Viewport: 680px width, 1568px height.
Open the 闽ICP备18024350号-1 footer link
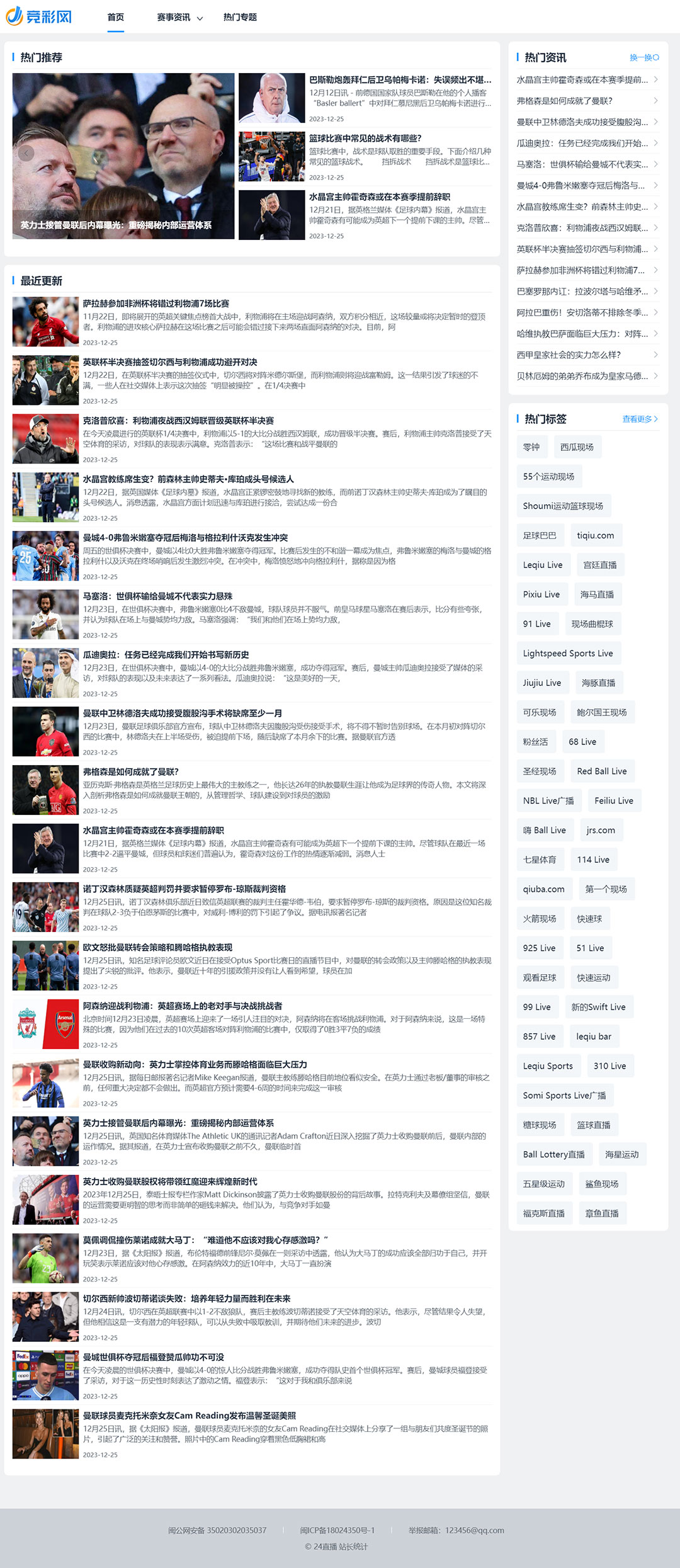coord(337,1530)
